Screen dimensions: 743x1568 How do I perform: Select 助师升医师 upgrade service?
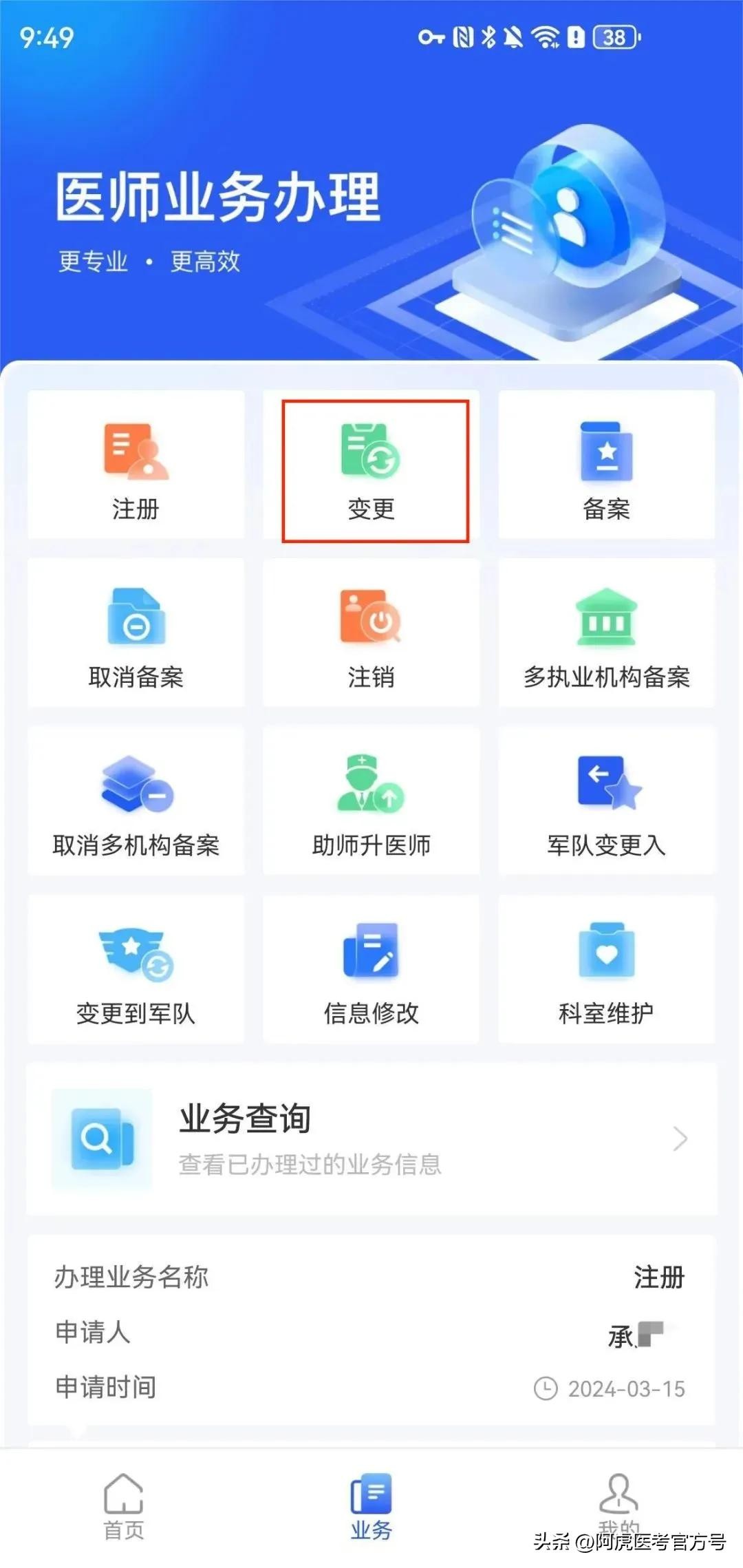371,801
